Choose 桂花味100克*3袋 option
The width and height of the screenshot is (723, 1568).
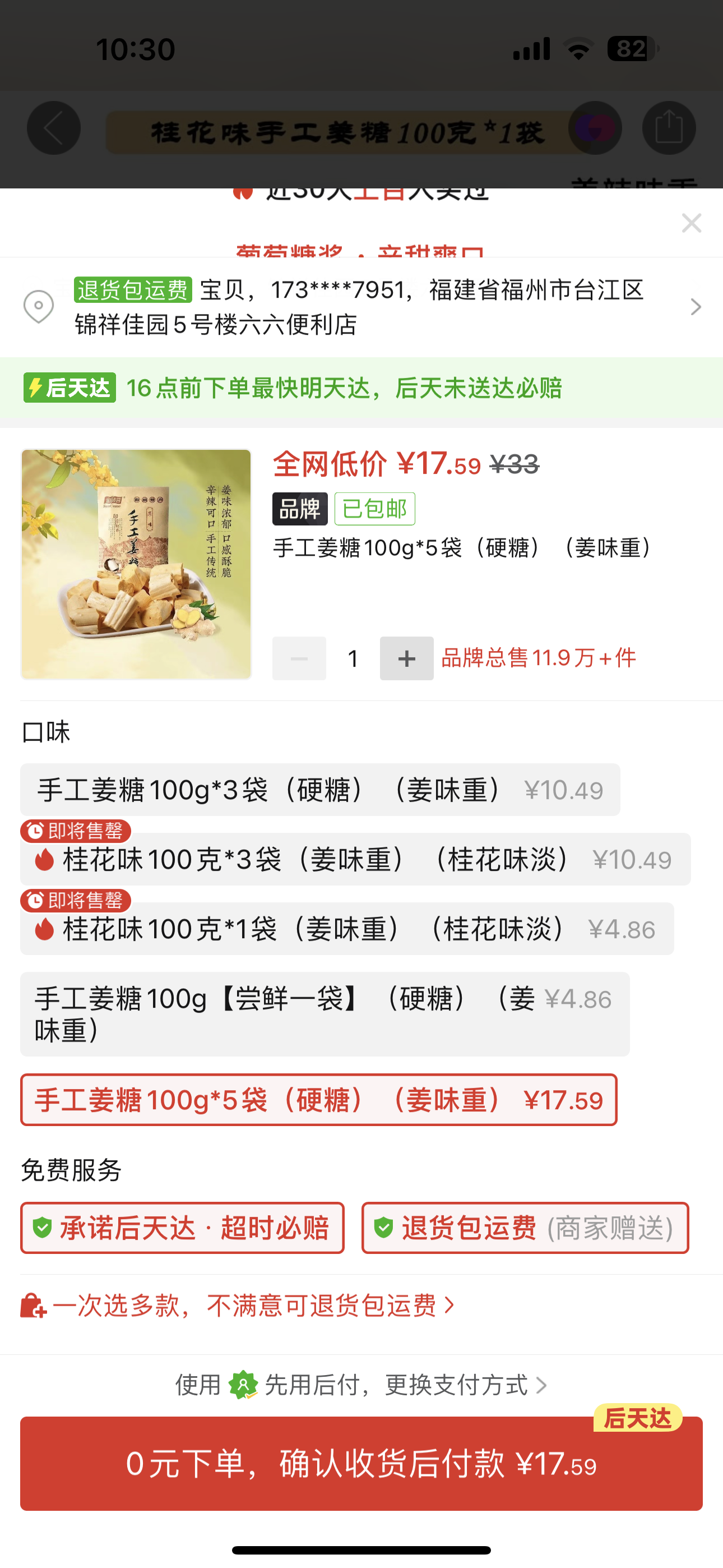pyautogui.click(x=355, y=860)
